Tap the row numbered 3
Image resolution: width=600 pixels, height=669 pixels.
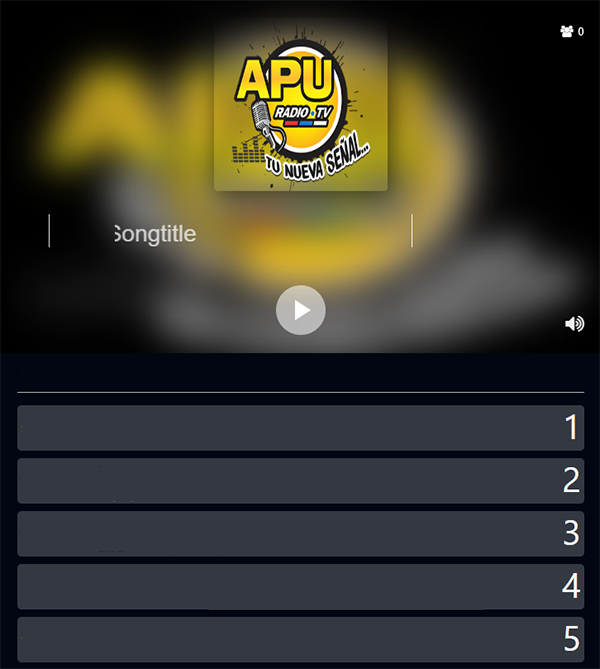pos(300,534)
